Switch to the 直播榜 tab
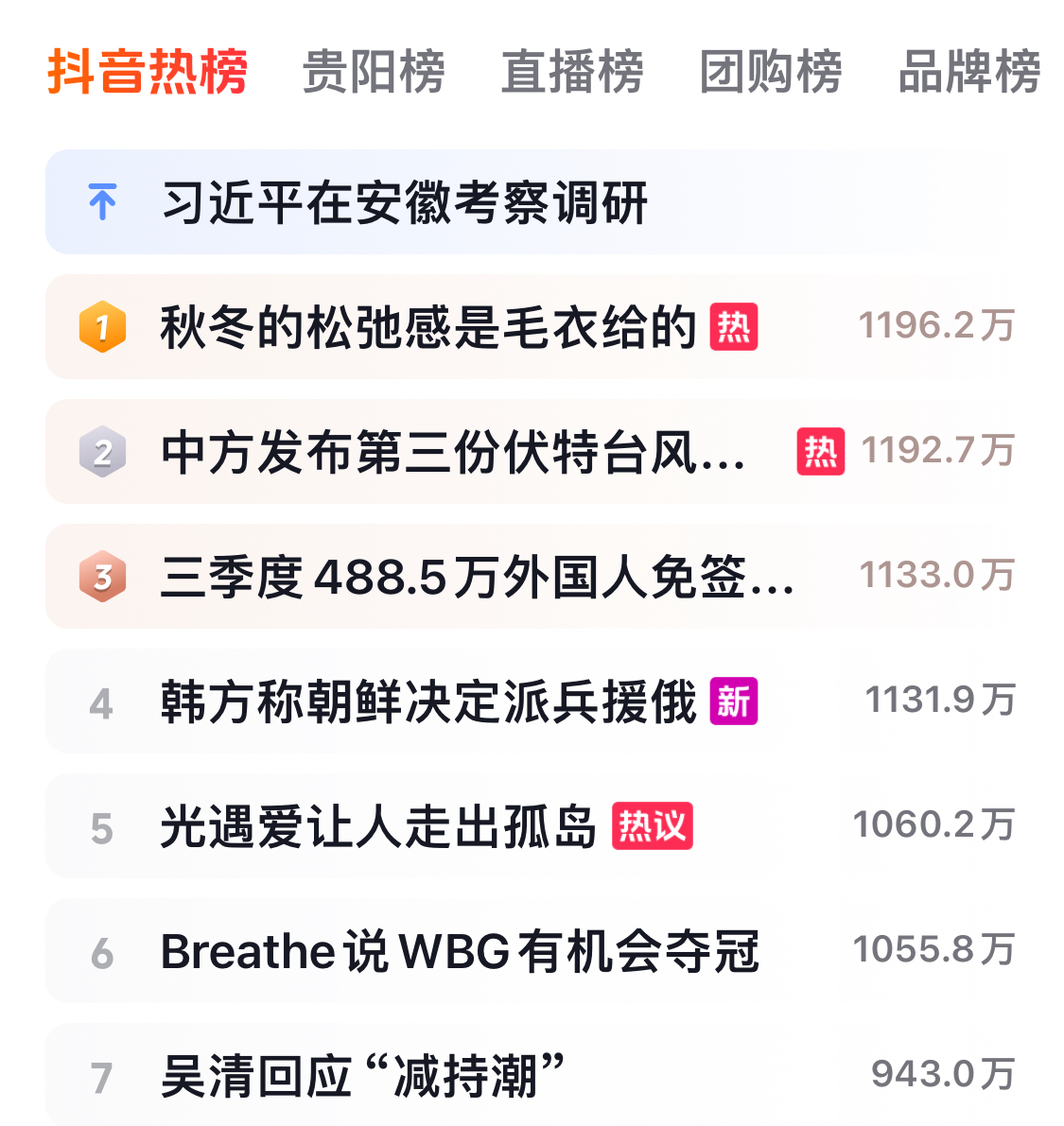 [571, 72]
